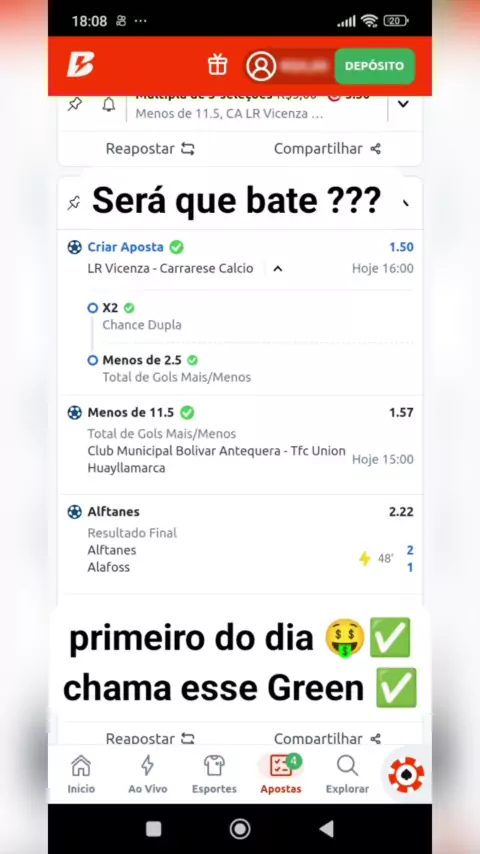
Task: Open the casino chip icon
Action: point(406,774)
